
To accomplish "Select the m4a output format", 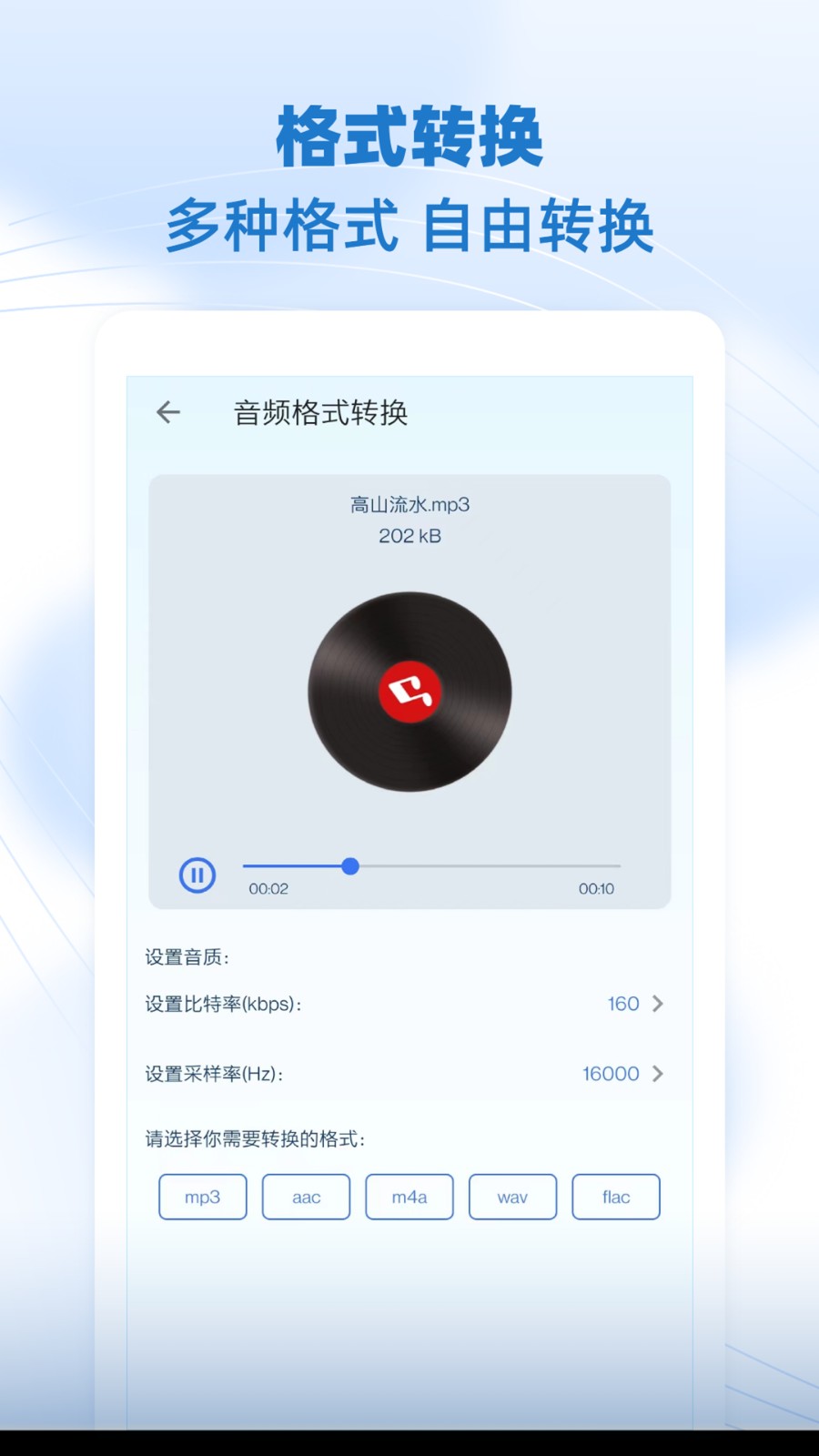I will [409, 1197].
